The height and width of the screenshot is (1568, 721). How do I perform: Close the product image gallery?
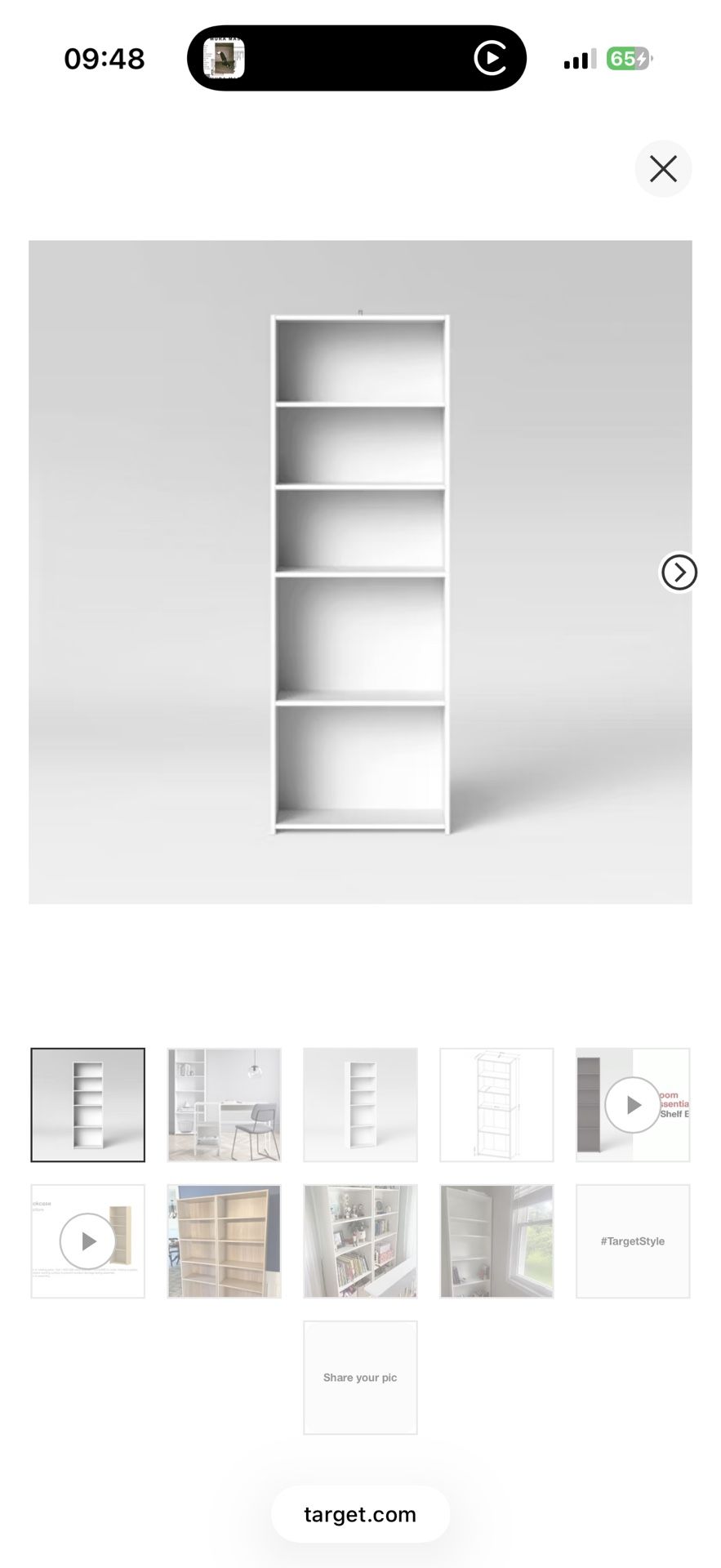[663, 169]
